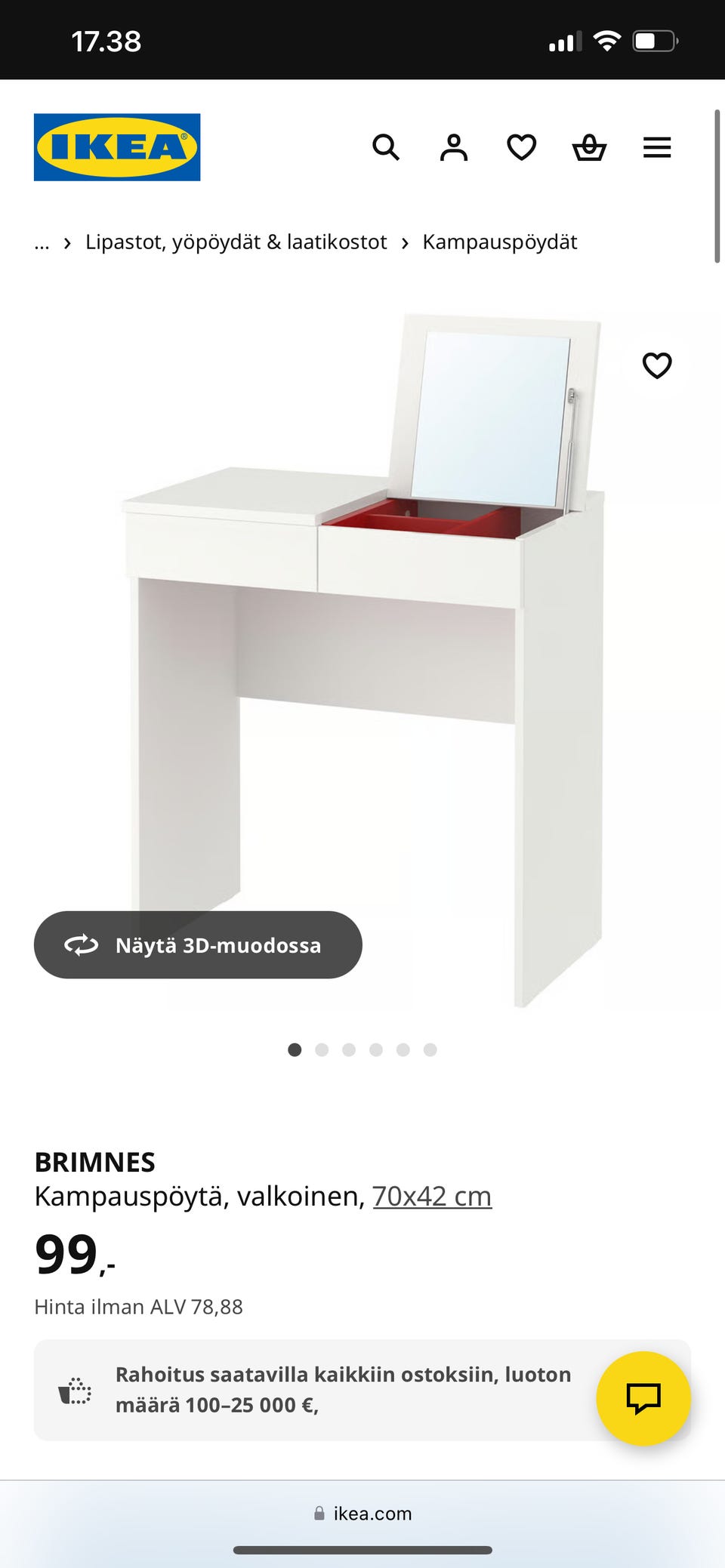Select the second image dot indicator

coord(322,1049)
